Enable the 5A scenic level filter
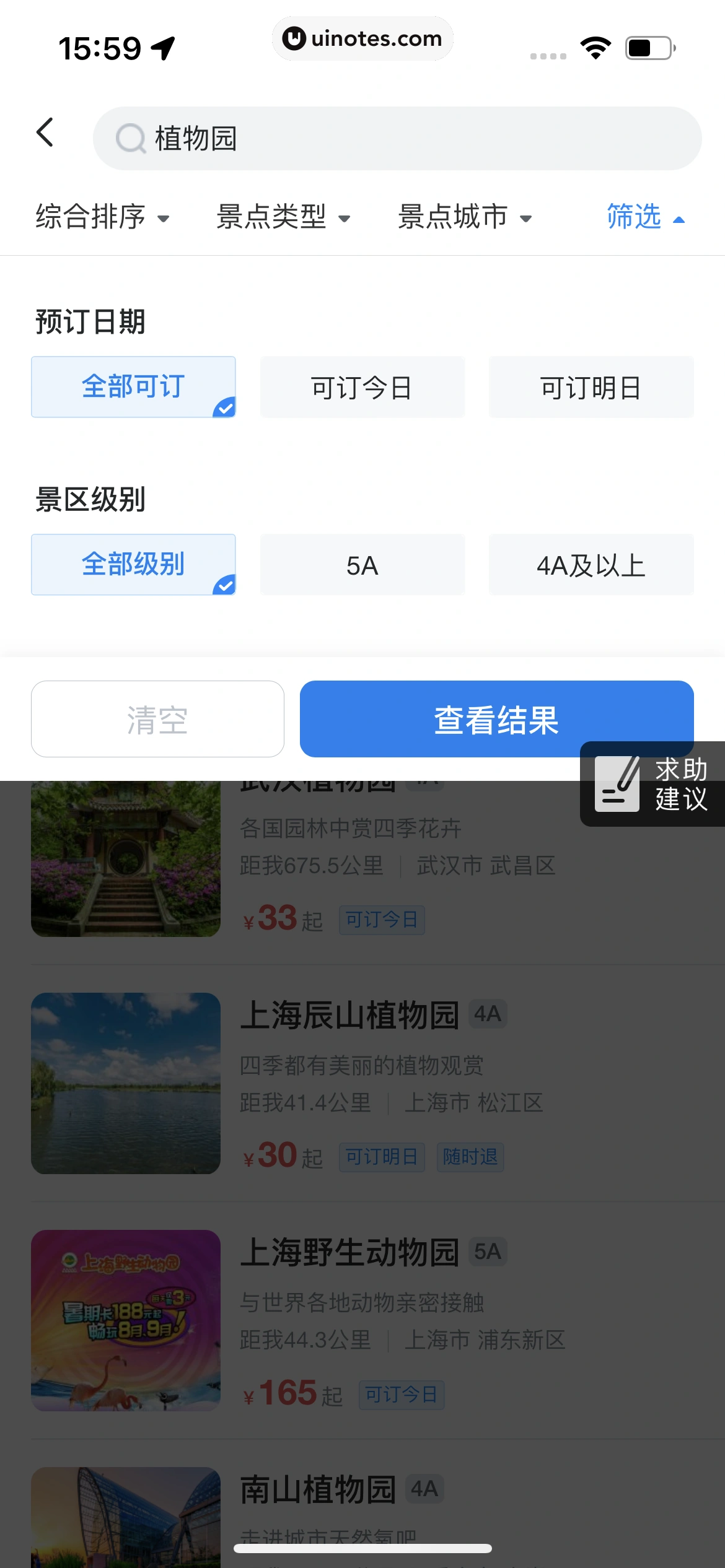 (x=362, y=564)
